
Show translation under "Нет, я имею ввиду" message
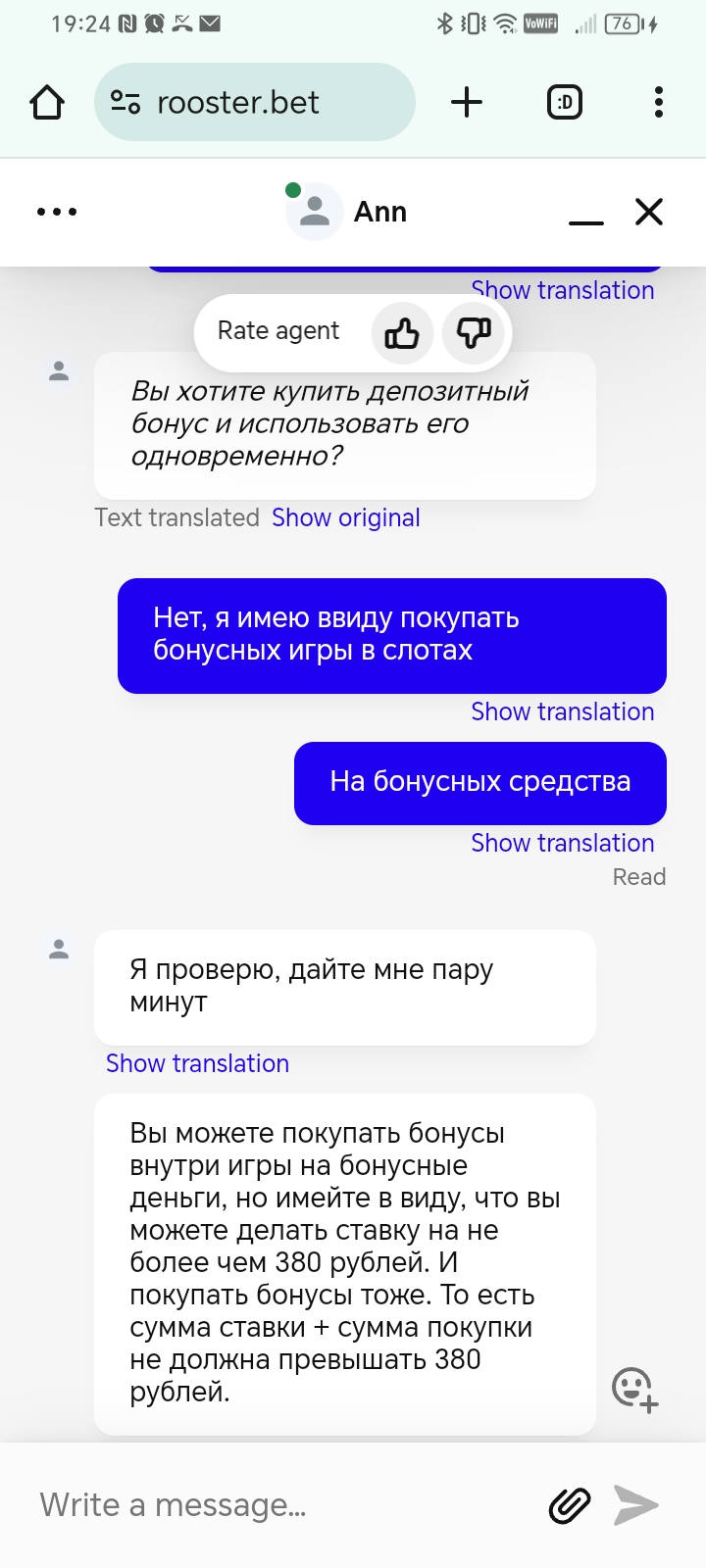pos(562,711)
